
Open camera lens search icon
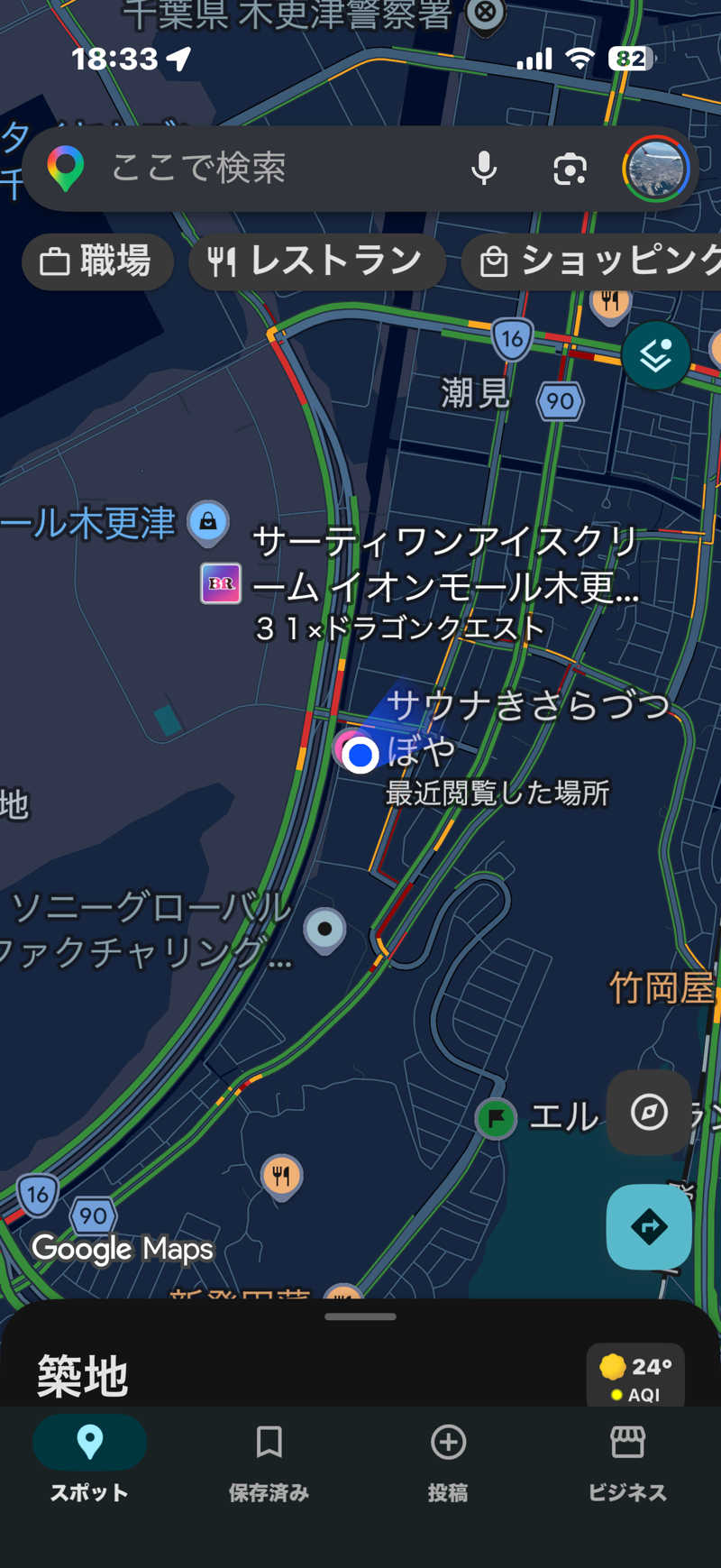click(x=570, y=169)
